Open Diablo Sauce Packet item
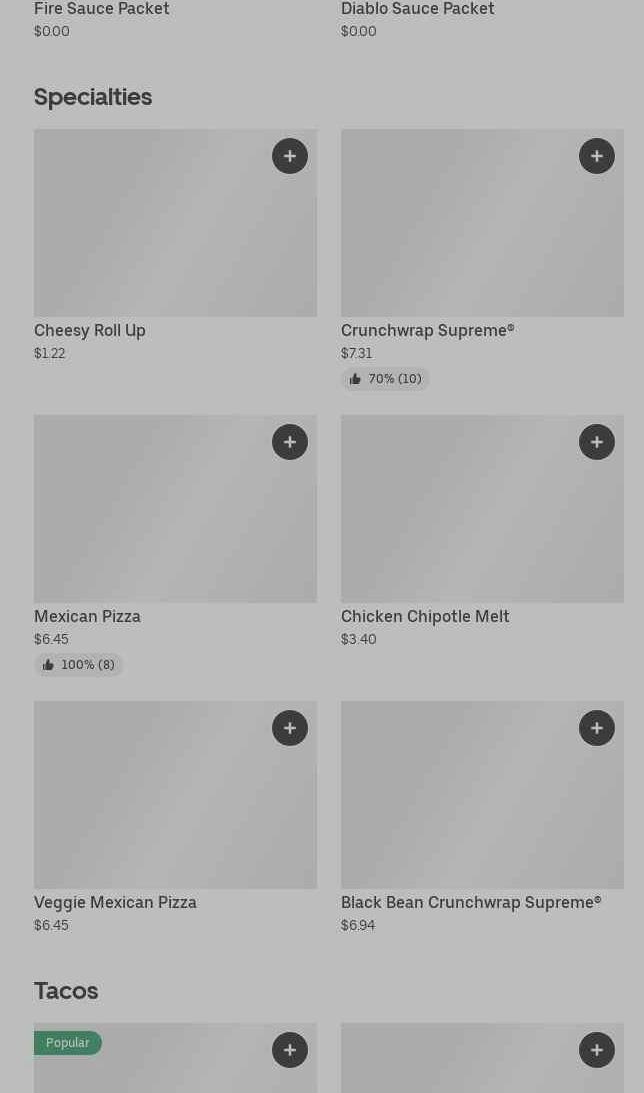This screenshot has height=1093, width=644. tap(418, 10)
